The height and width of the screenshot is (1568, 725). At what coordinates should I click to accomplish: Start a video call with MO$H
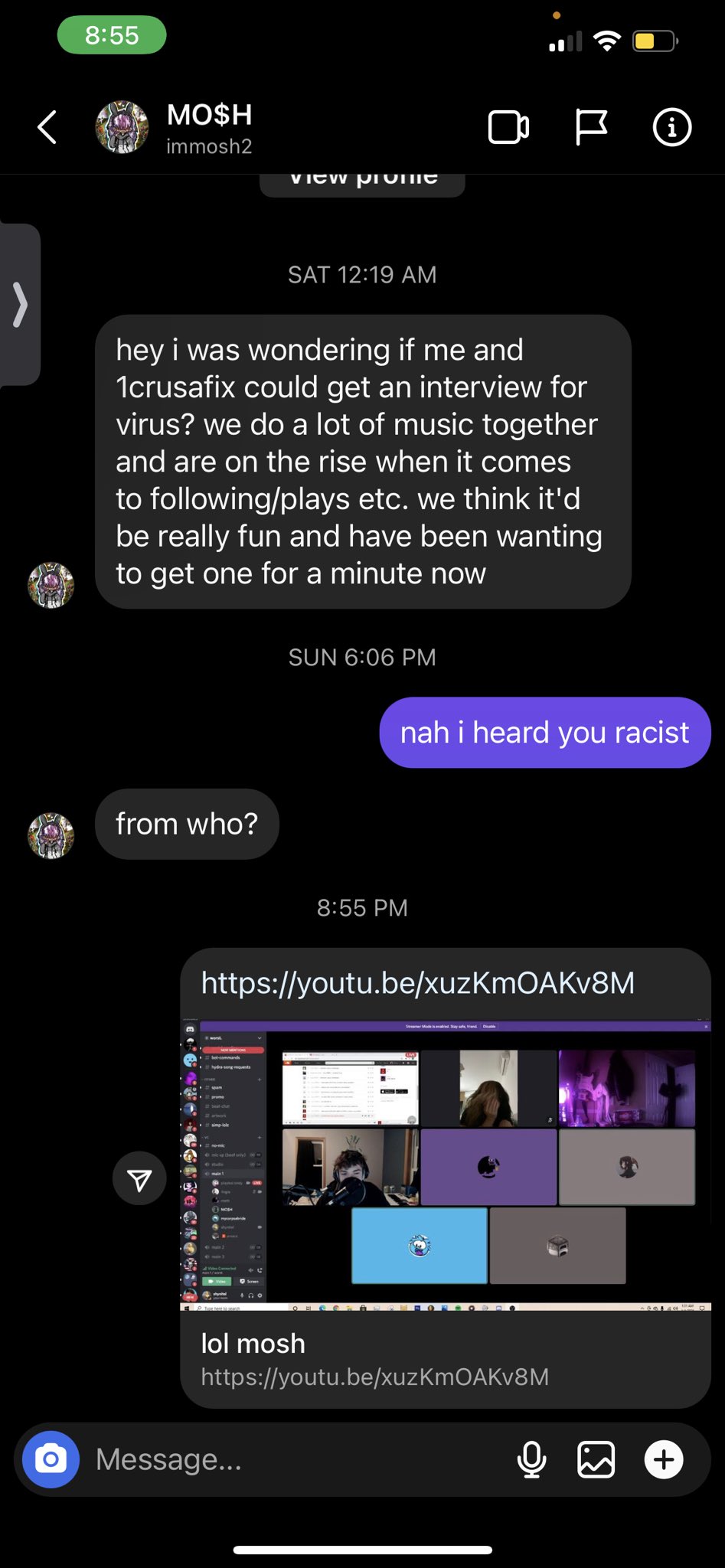point(508,128)
